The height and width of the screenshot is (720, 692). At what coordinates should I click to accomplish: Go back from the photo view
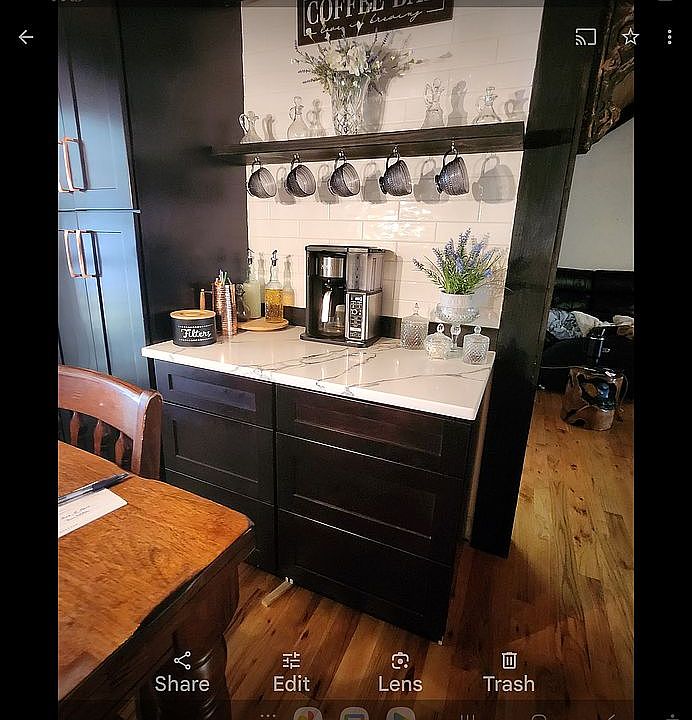point(26,37)
